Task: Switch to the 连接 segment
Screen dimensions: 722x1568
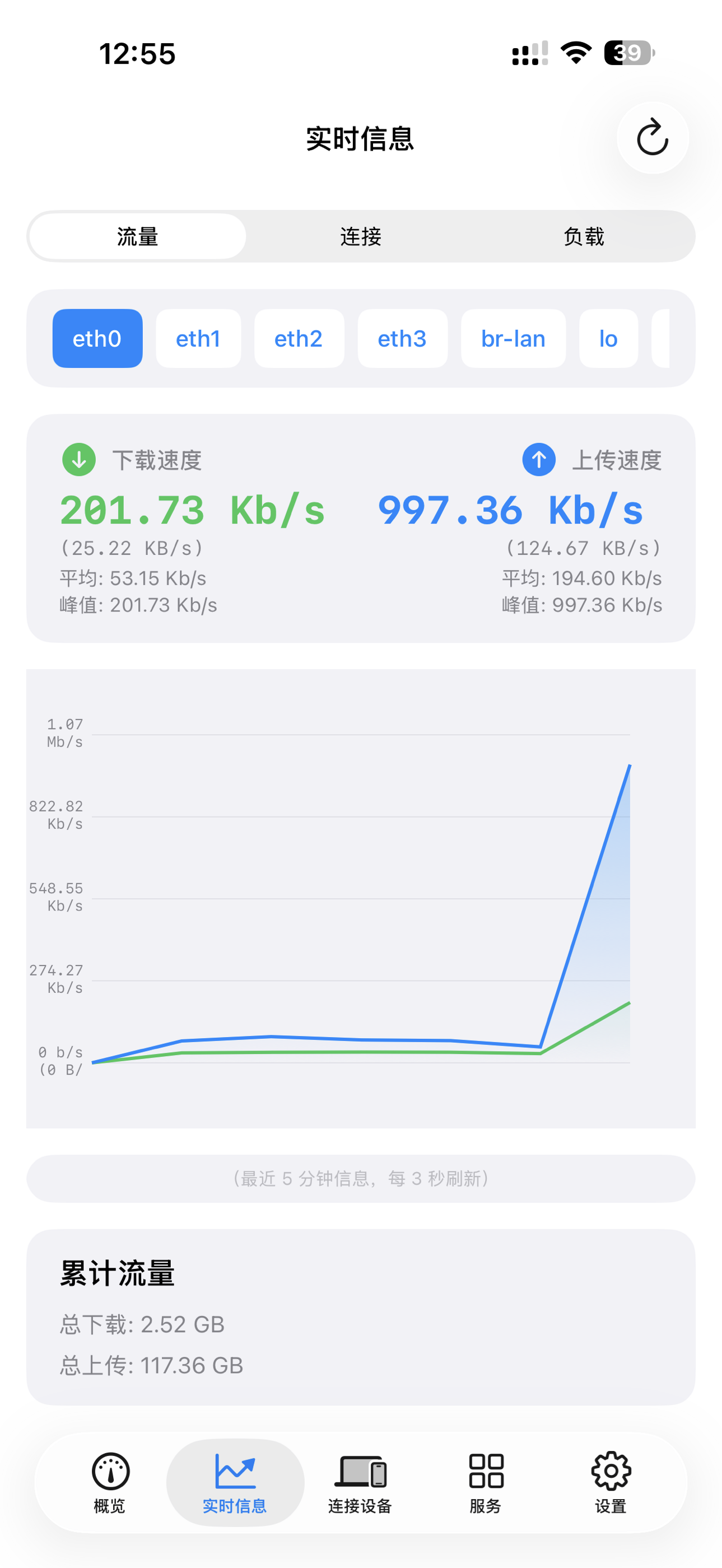Action: point(360,236)
